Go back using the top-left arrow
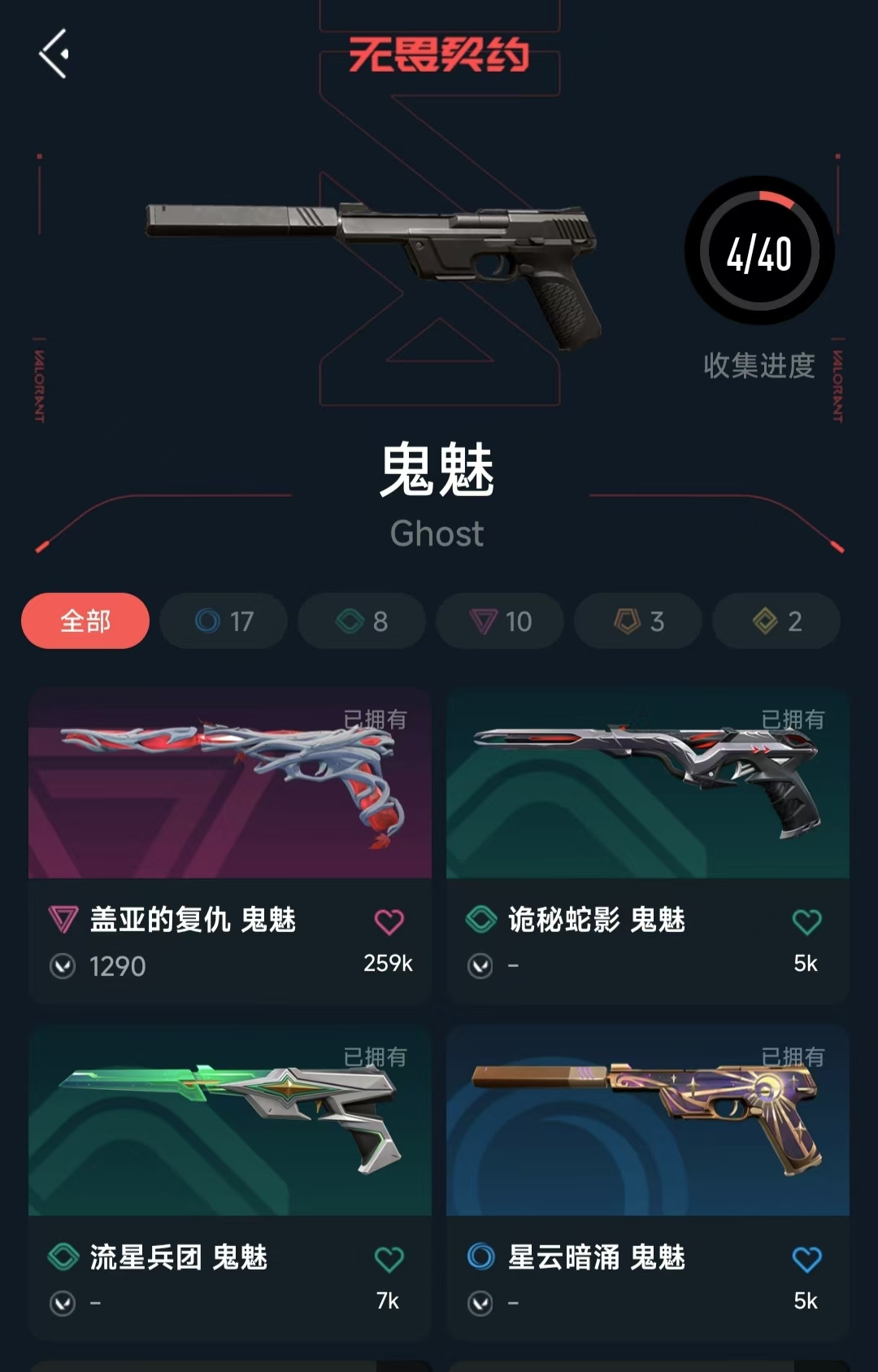878x1372 pixels. pyautogui.click(x=54, y=54)
